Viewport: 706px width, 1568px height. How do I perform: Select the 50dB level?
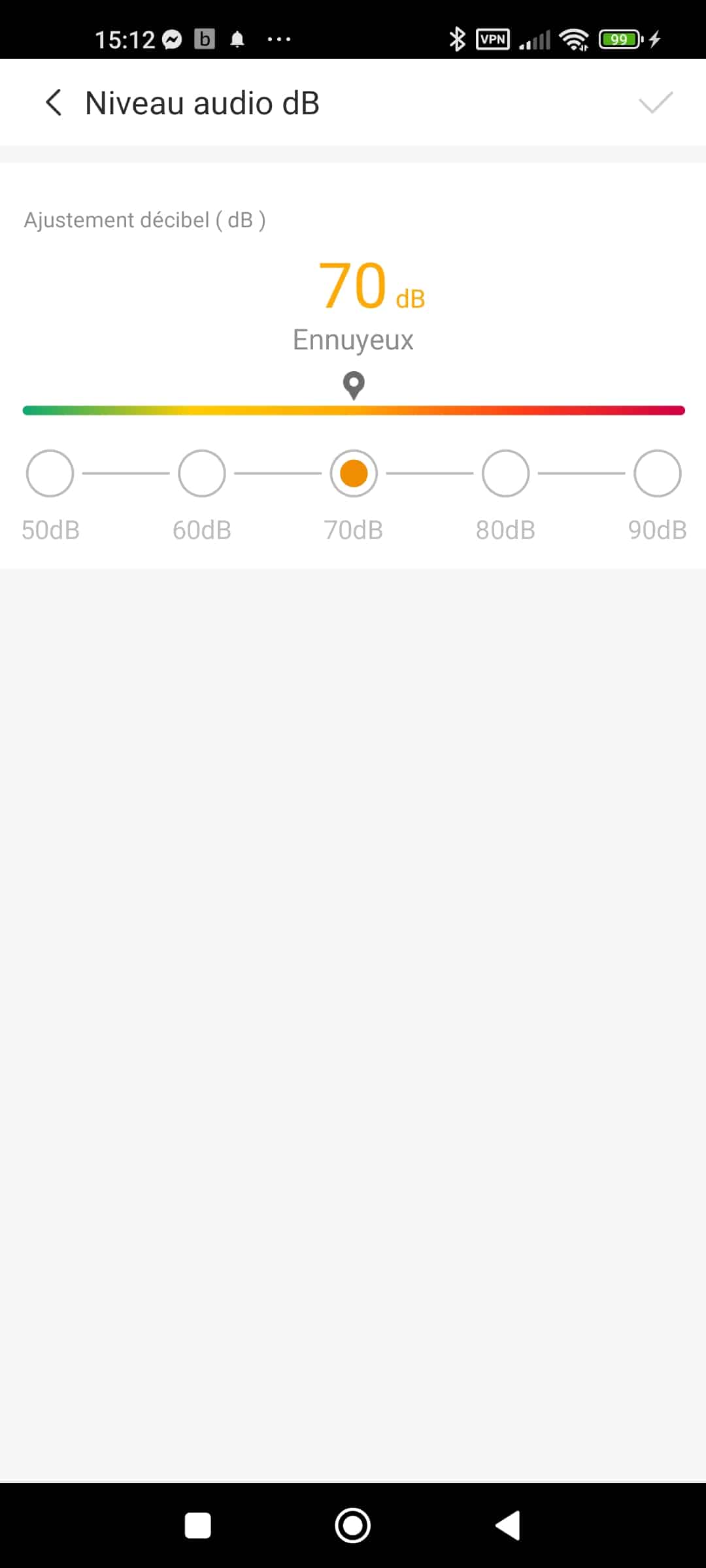(50, 473)
